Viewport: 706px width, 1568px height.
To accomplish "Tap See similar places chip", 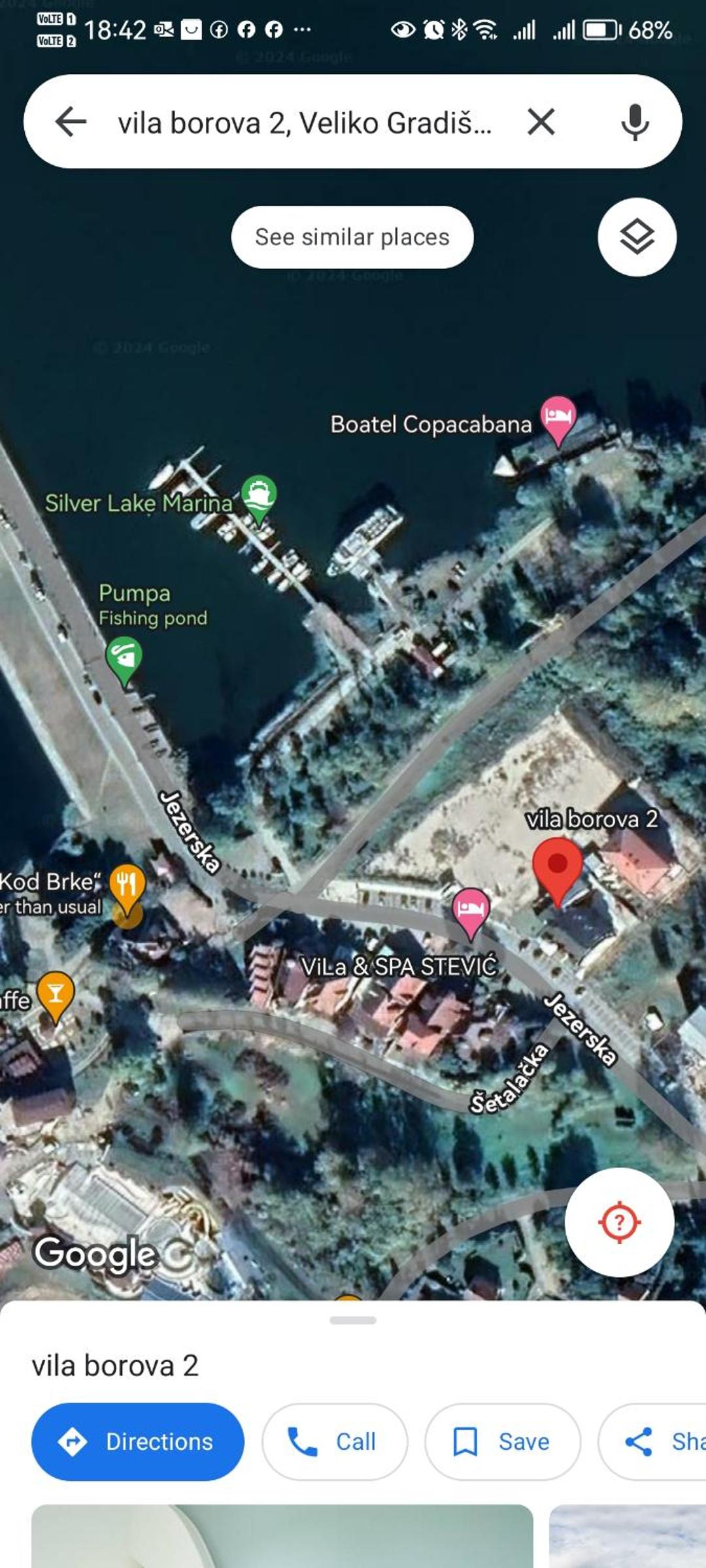I will pos(352,237).
